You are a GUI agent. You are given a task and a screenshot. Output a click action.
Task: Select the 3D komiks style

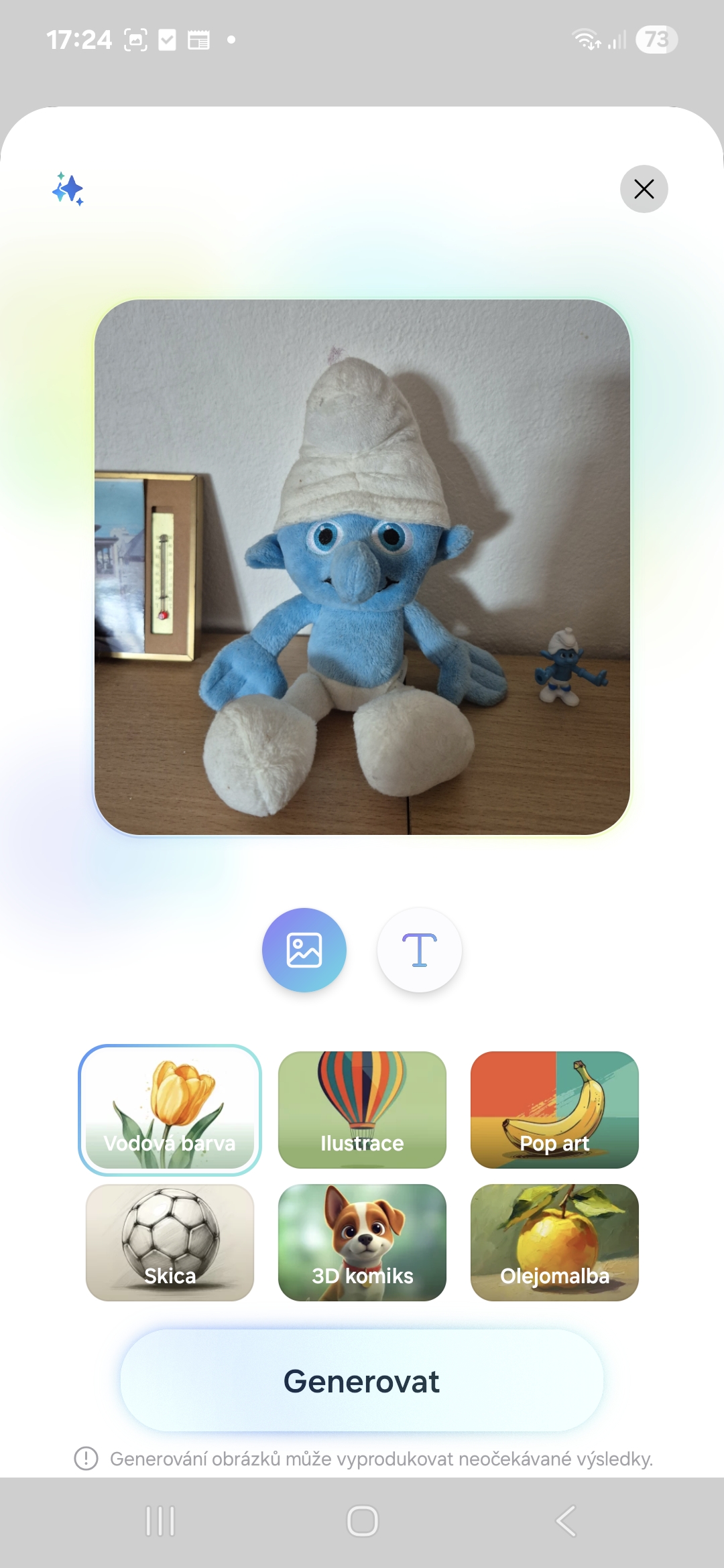(362, 1242)
